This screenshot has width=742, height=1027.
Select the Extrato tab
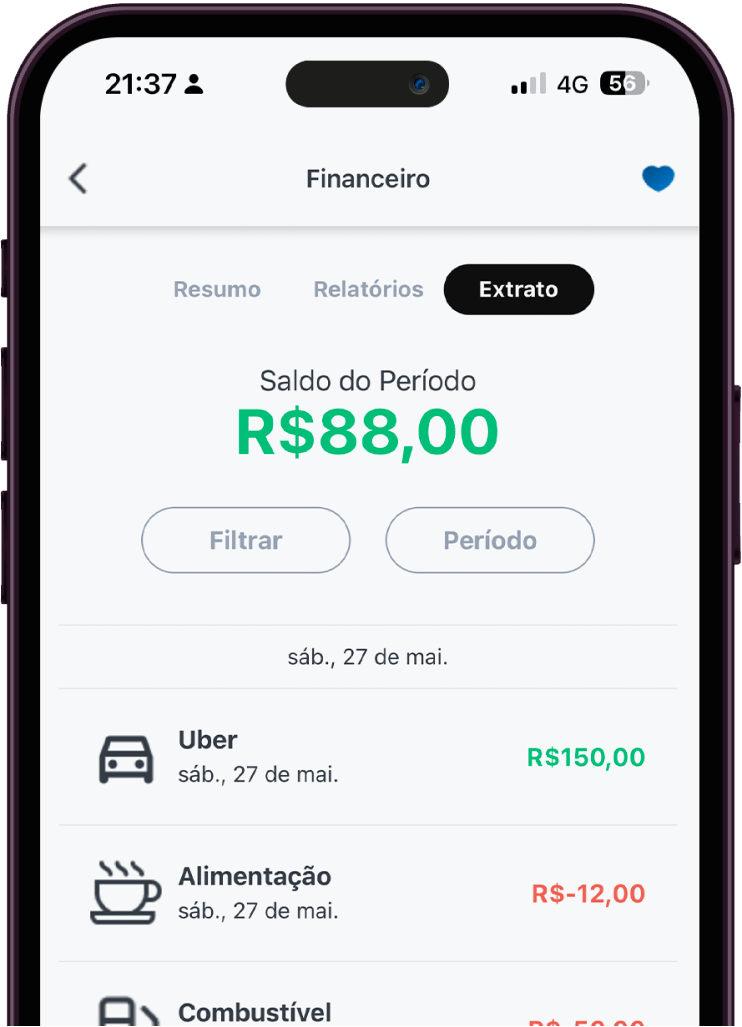tap(518, 290)
